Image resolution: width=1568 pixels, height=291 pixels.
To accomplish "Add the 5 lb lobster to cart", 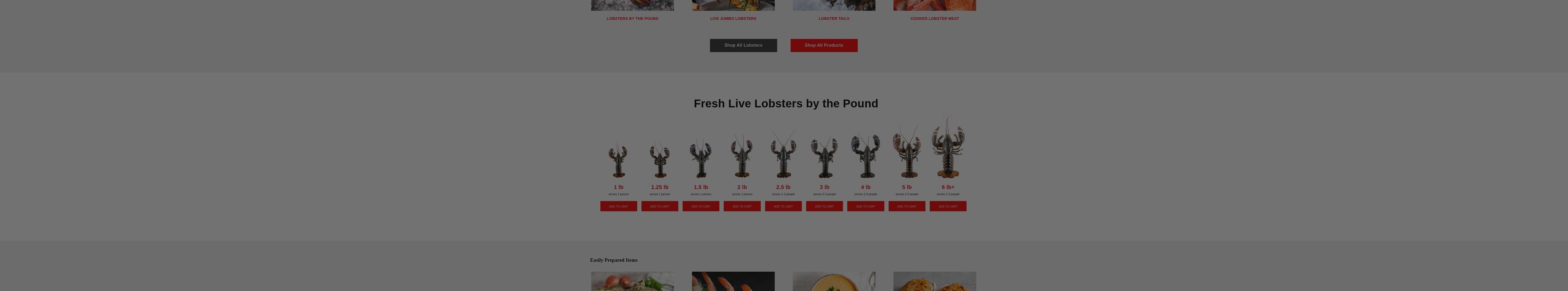I will click(906, 206).
